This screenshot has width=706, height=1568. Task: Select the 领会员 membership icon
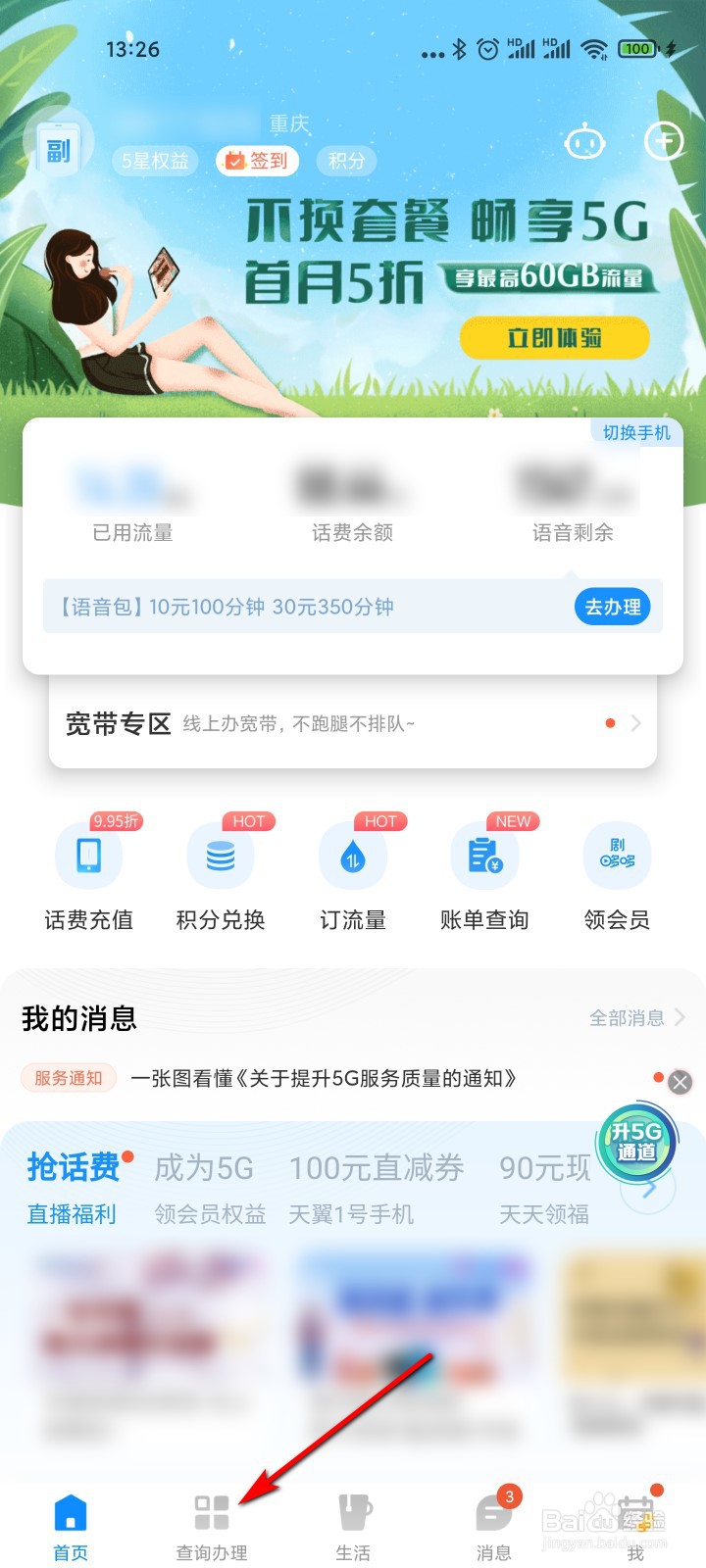[x=617, y=872]
